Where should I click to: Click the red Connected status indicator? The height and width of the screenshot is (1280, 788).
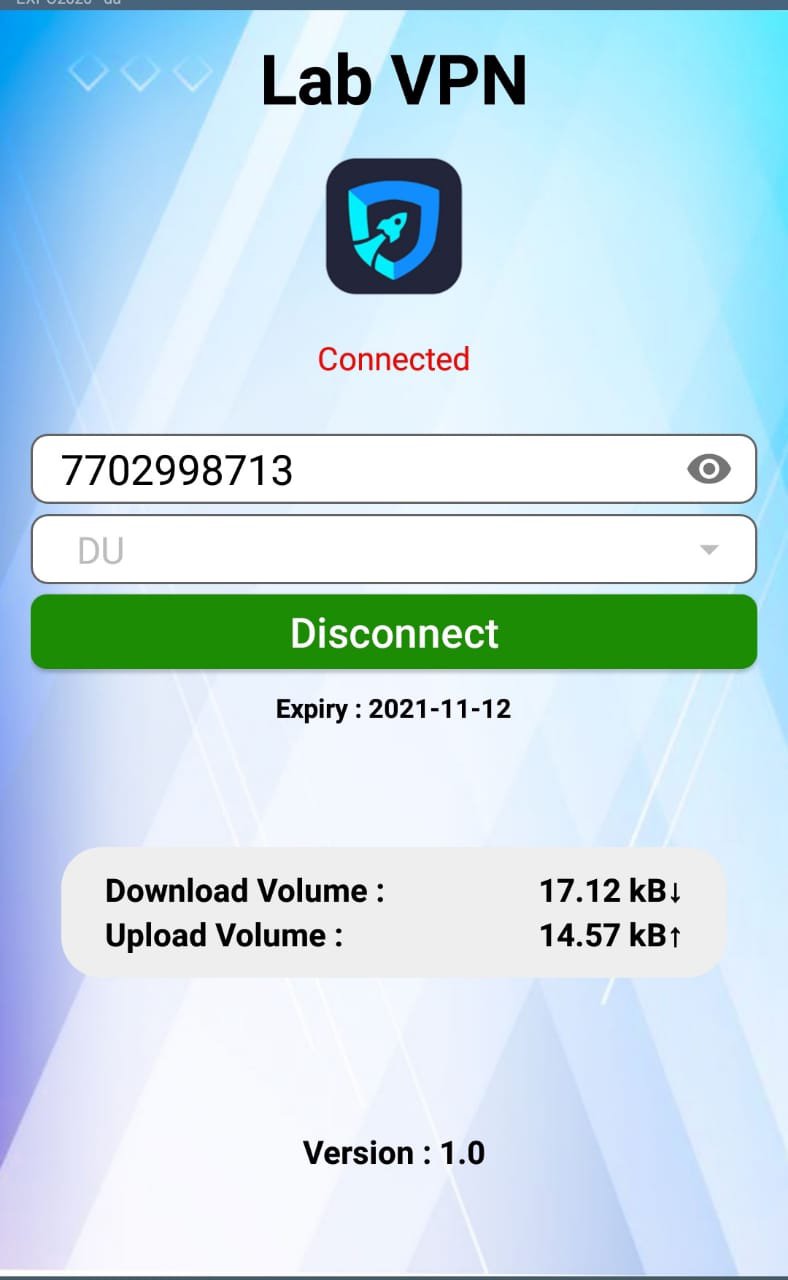tap(394, 359)
